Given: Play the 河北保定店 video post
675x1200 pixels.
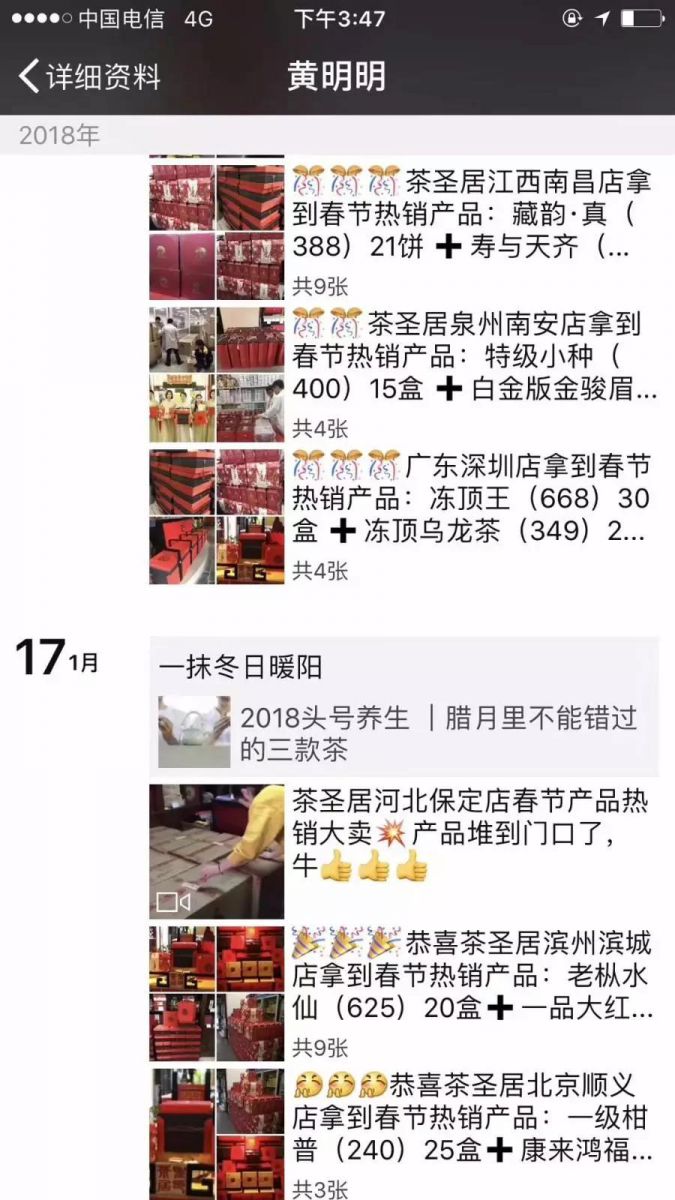Looking at the screenshot, I should coord(216,851).
